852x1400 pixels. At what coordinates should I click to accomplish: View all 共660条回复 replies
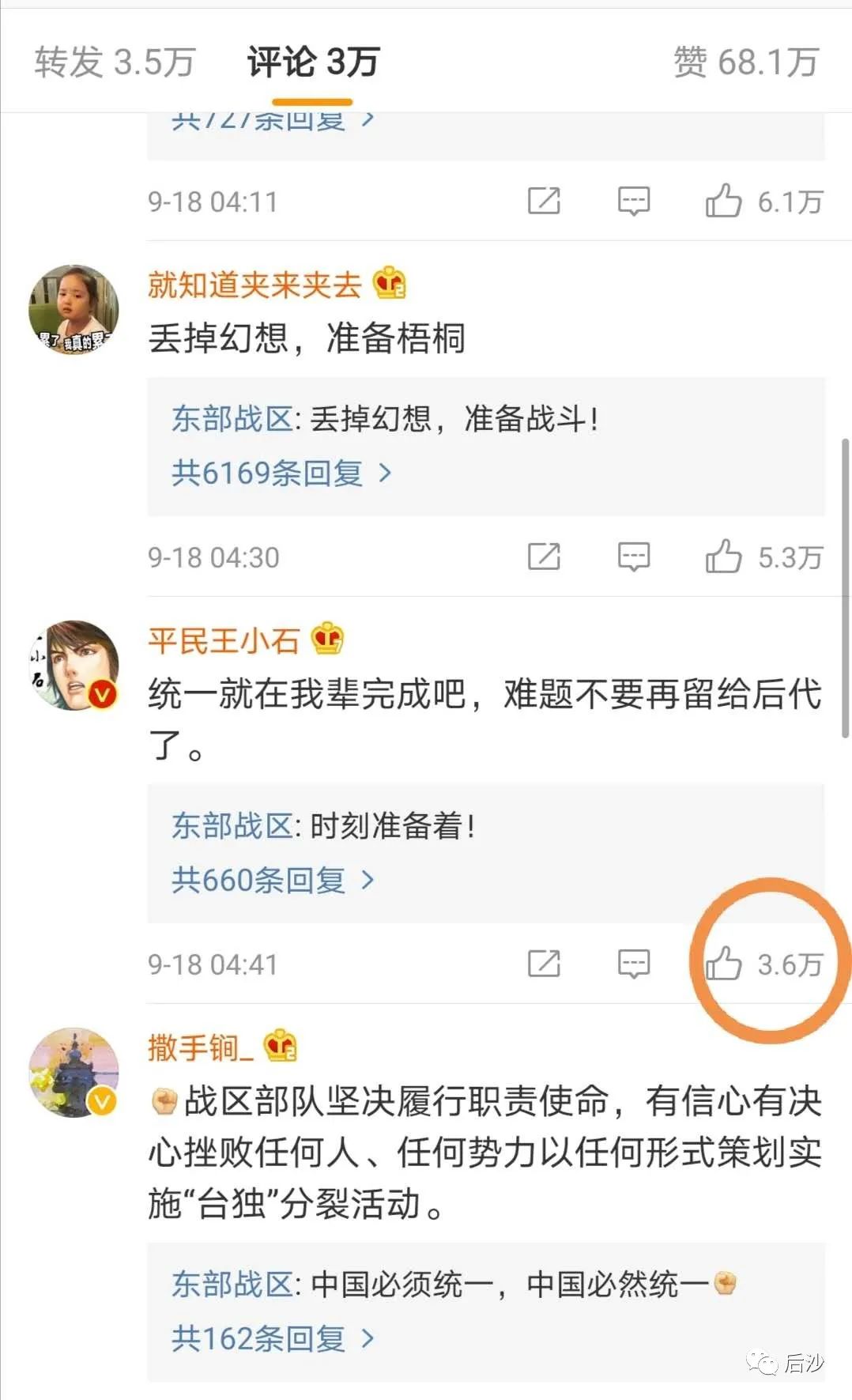pos(273,880)
